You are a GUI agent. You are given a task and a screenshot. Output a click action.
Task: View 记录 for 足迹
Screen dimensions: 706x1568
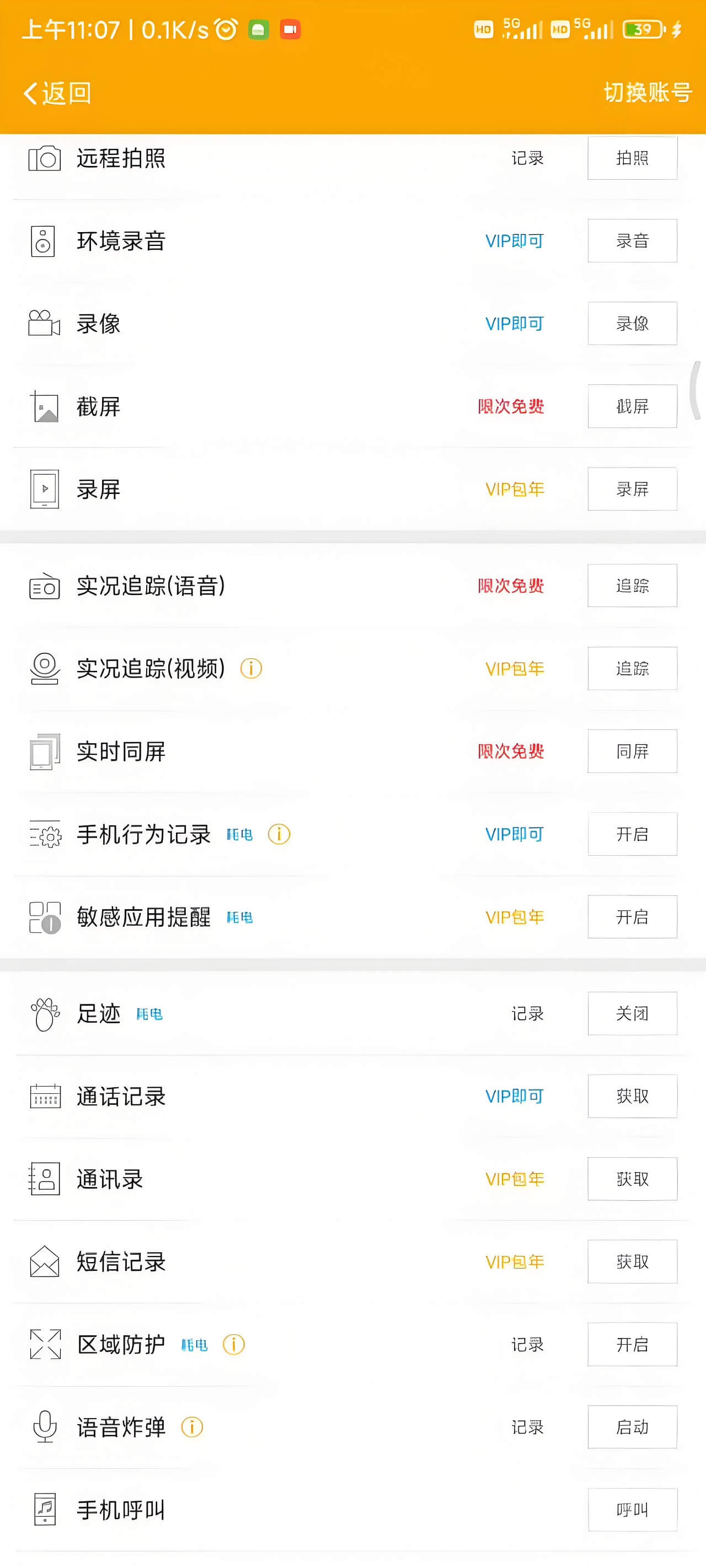(x=527, y=1013)
